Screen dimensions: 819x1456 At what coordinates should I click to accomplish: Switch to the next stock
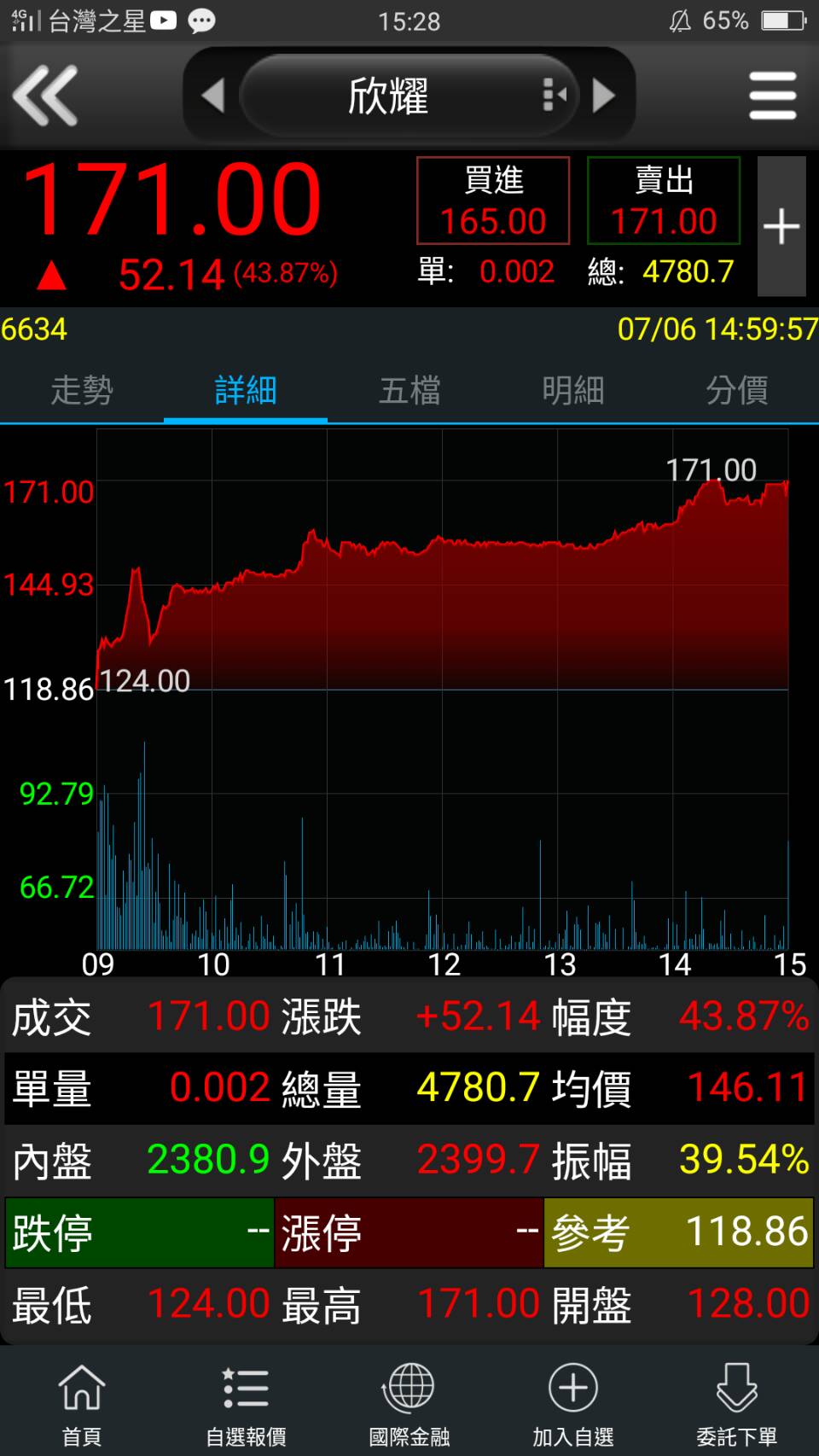pos(603,96)
